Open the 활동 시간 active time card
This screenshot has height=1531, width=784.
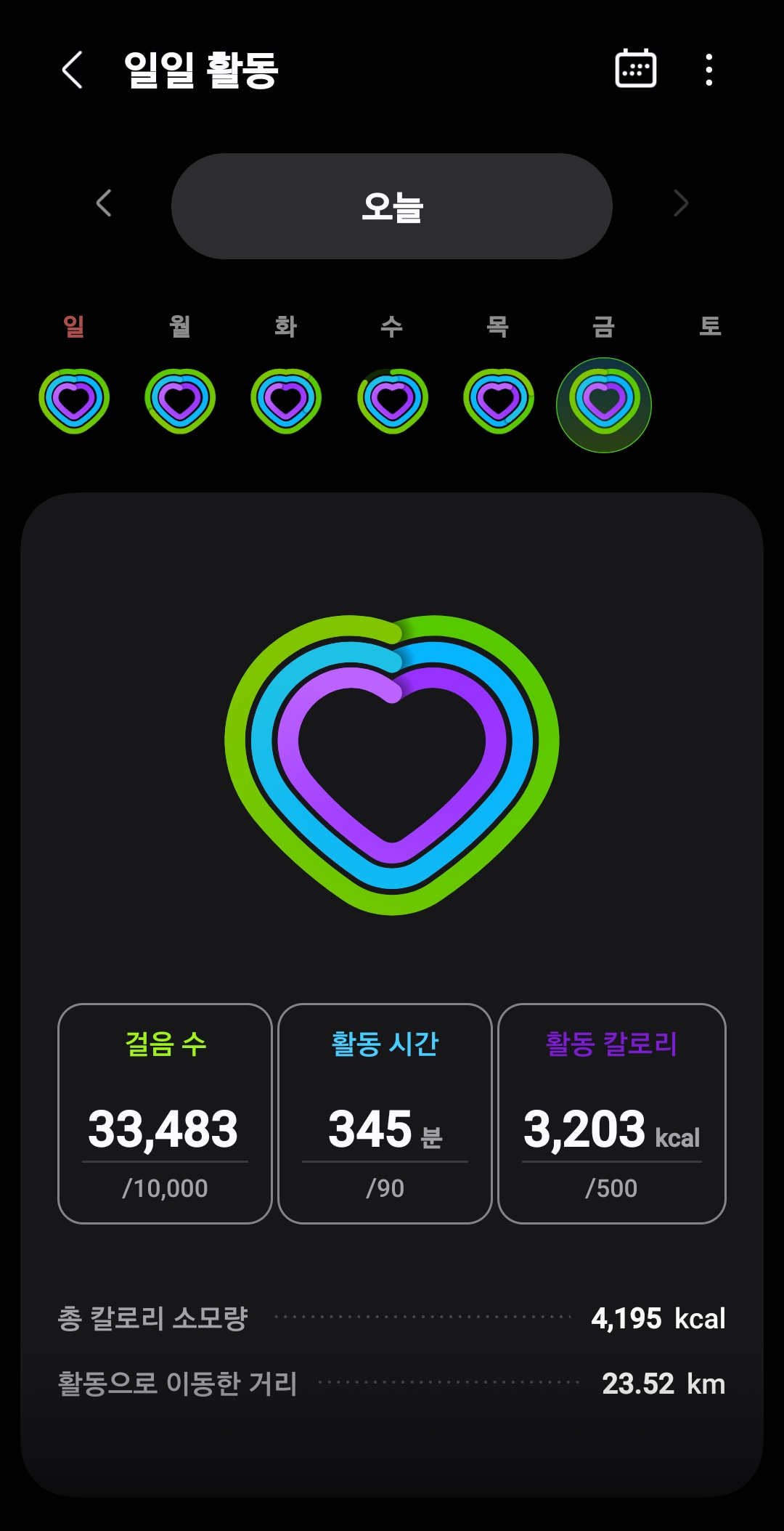coord(385,1113)
